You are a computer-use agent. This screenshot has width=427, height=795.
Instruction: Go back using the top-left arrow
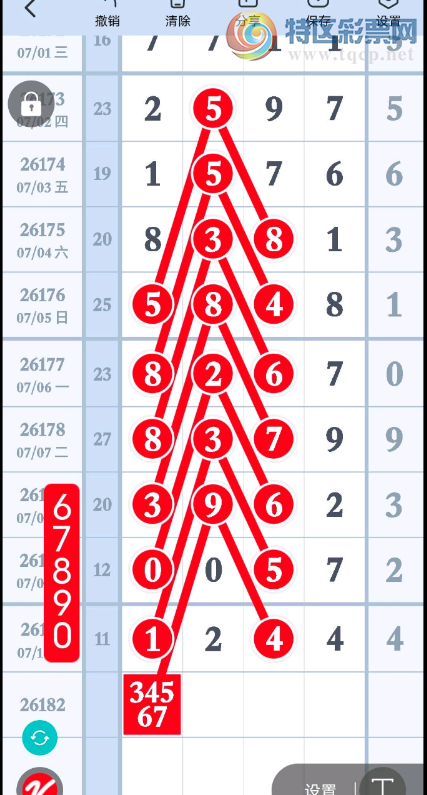(x=30, y=9)
